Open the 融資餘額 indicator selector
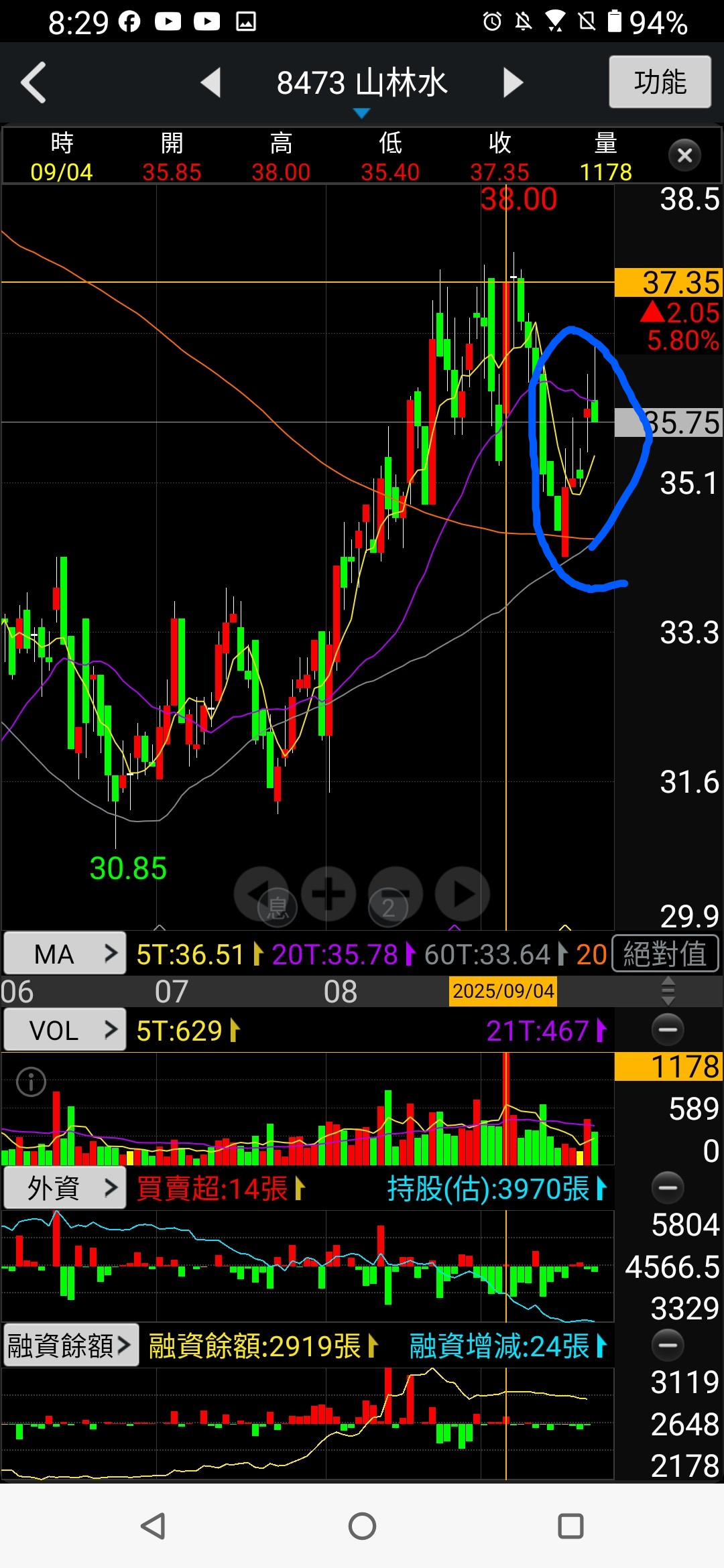The height and width of the screenshot is (1568, 724). (x=70, y=1345)
